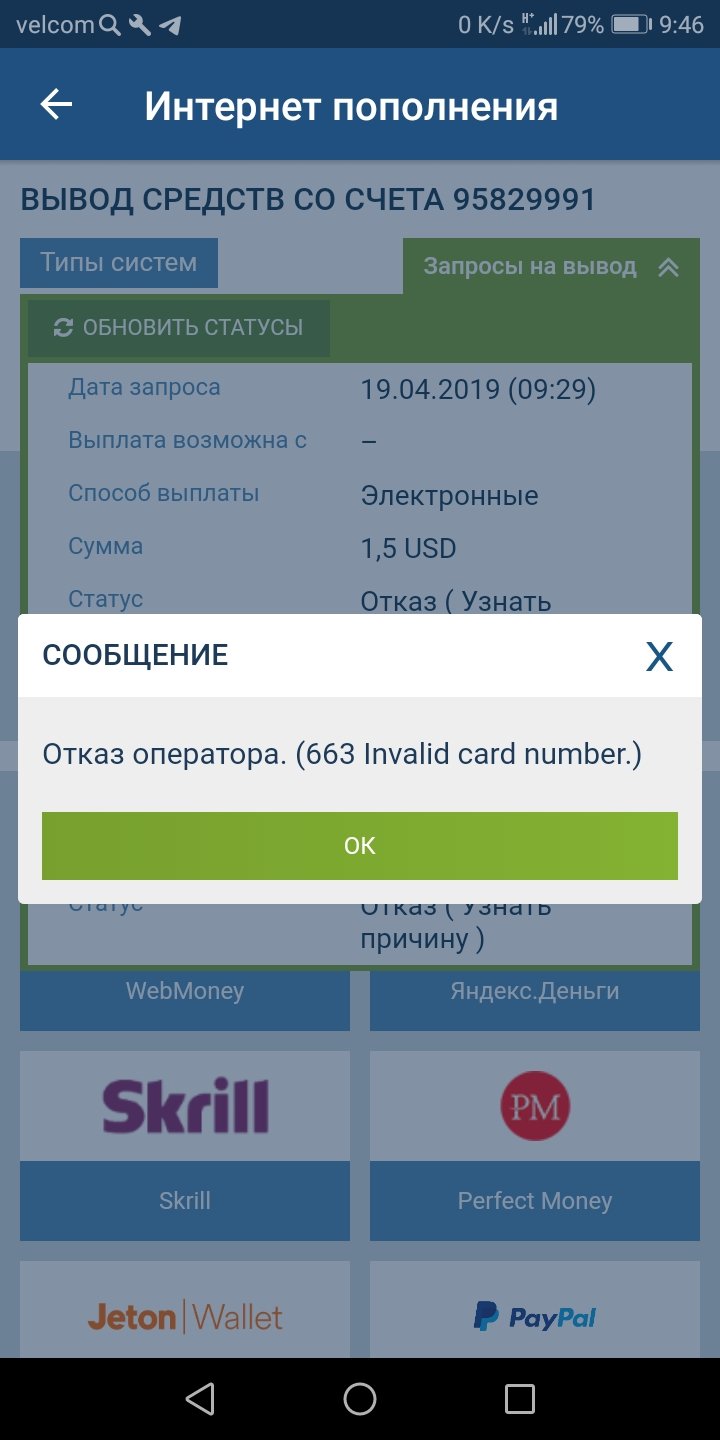This screenshot has height=1440, width=720.
Task: Go back using the app bar arrow
Action: coord(57,105)
